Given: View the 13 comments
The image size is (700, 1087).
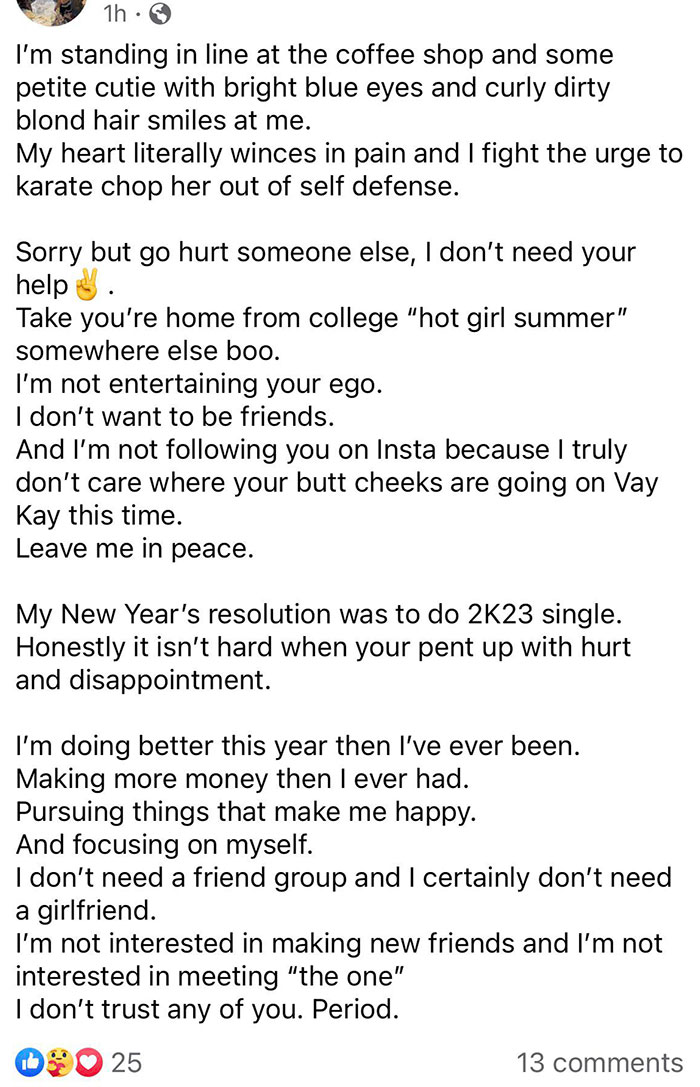Looking at the screenshot, I should pos(599,1061).
